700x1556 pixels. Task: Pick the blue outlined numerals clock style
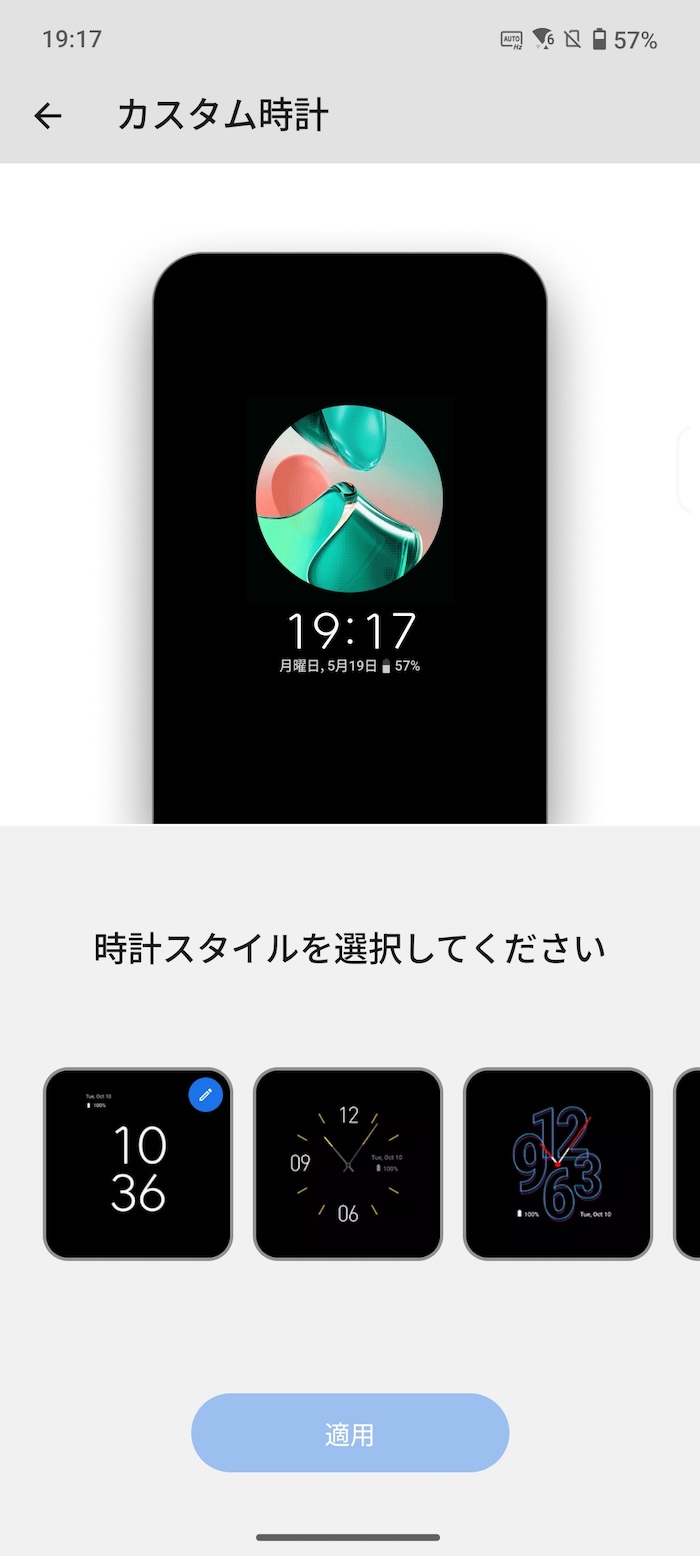(558, 1164)
